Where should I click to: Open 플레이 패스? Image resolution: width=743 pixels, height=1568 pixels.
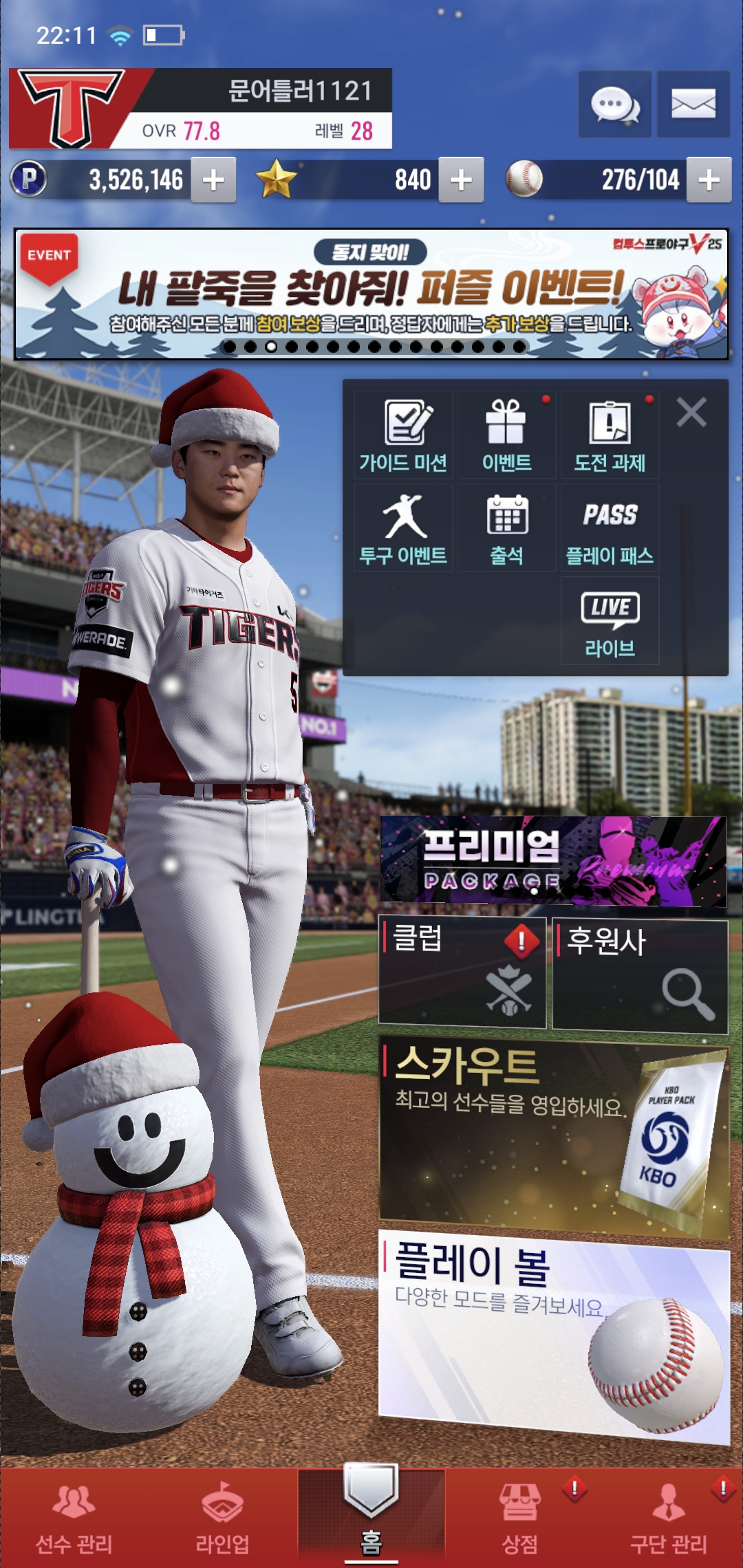tap(610, 528)
